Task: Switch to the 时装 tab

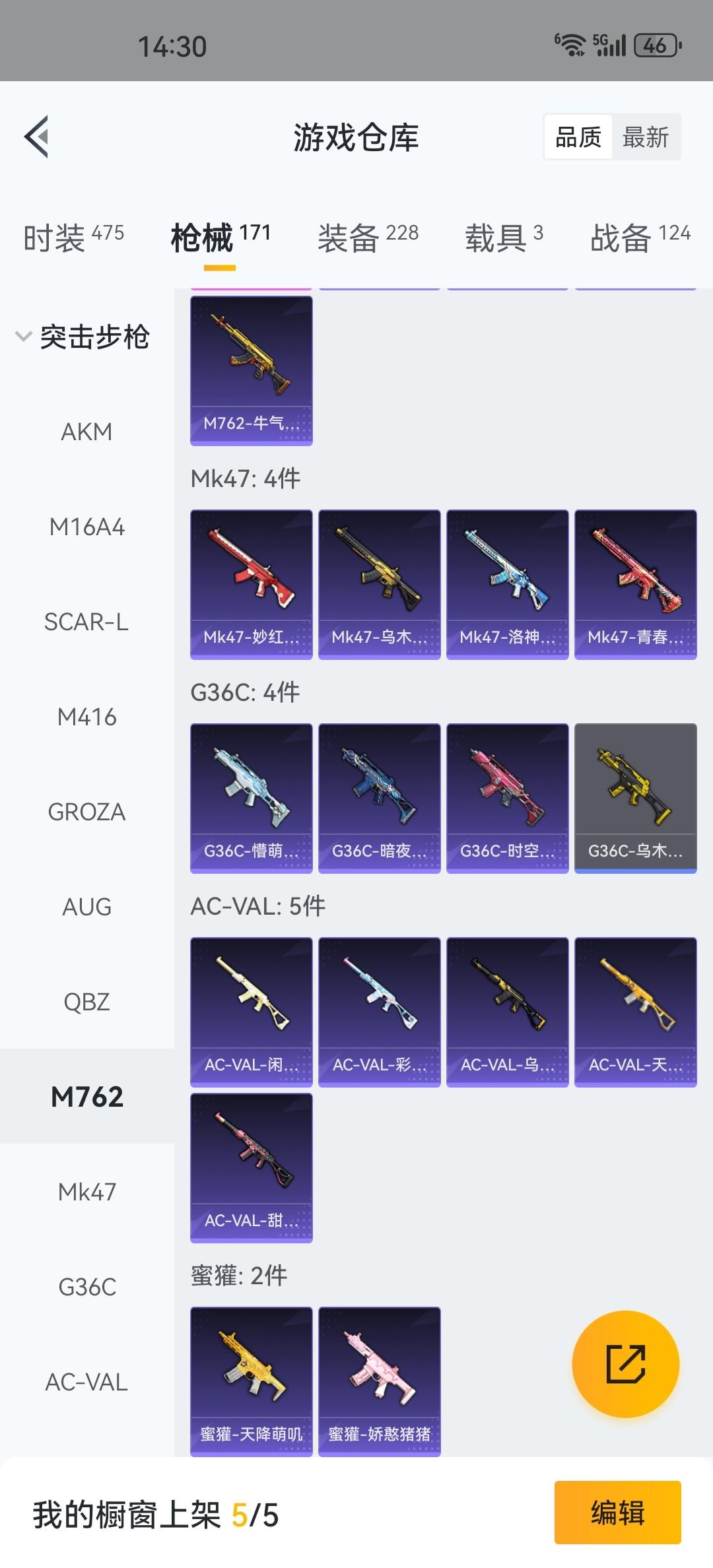Action: pyautogui.click(x=73, y=238)
